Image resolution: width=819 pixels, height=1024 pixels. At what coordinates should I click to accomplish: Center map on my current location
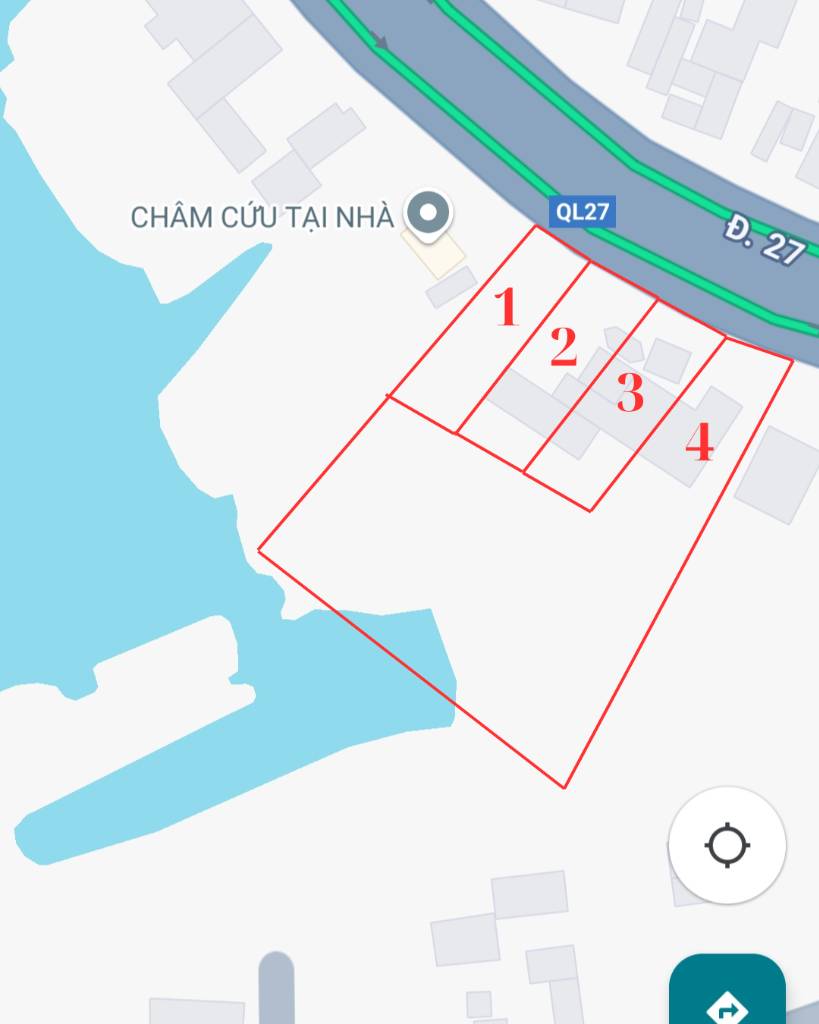pyautogui.click(x=727, y=845)
